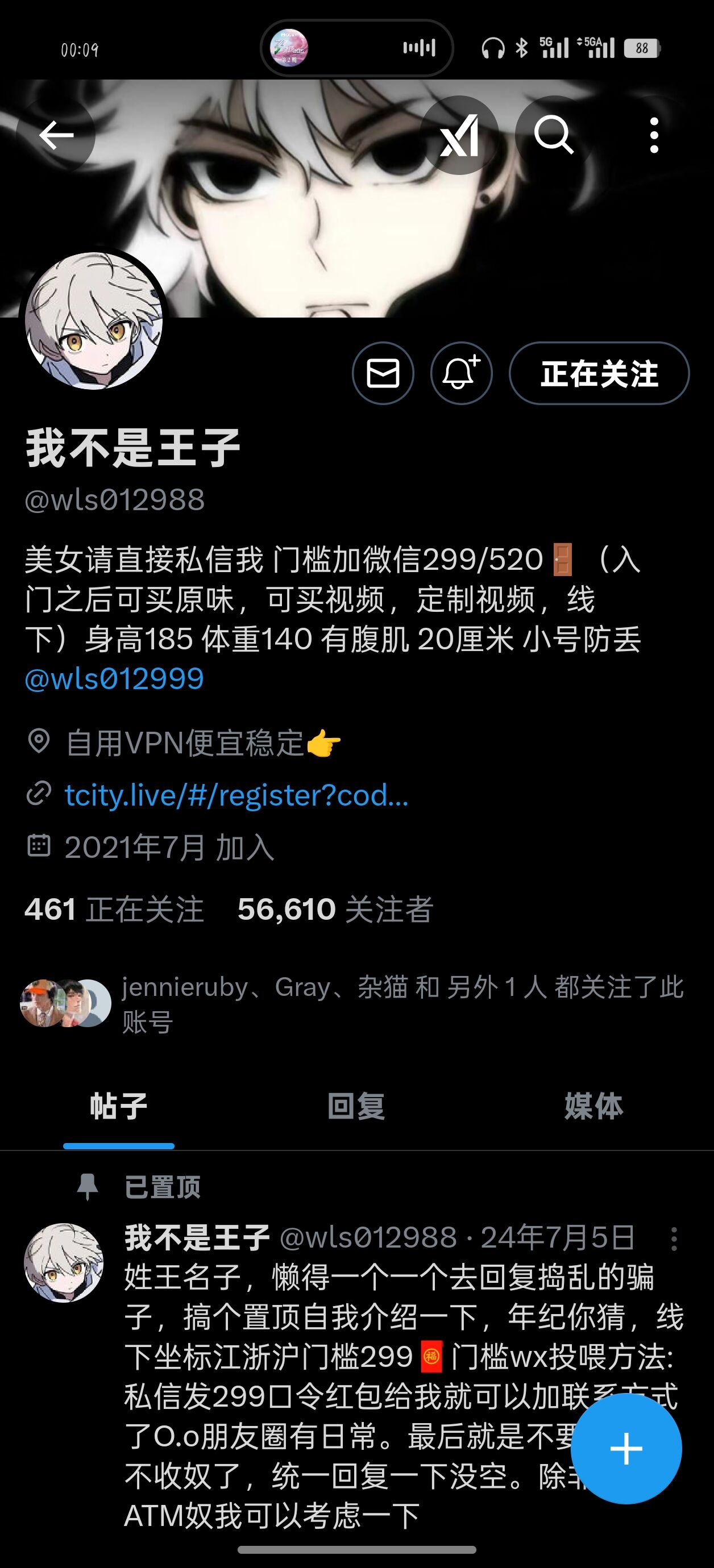Screen dimensions: 714x1568
Task: View the 56,610 关注者 list
Action: coord(335,910)
